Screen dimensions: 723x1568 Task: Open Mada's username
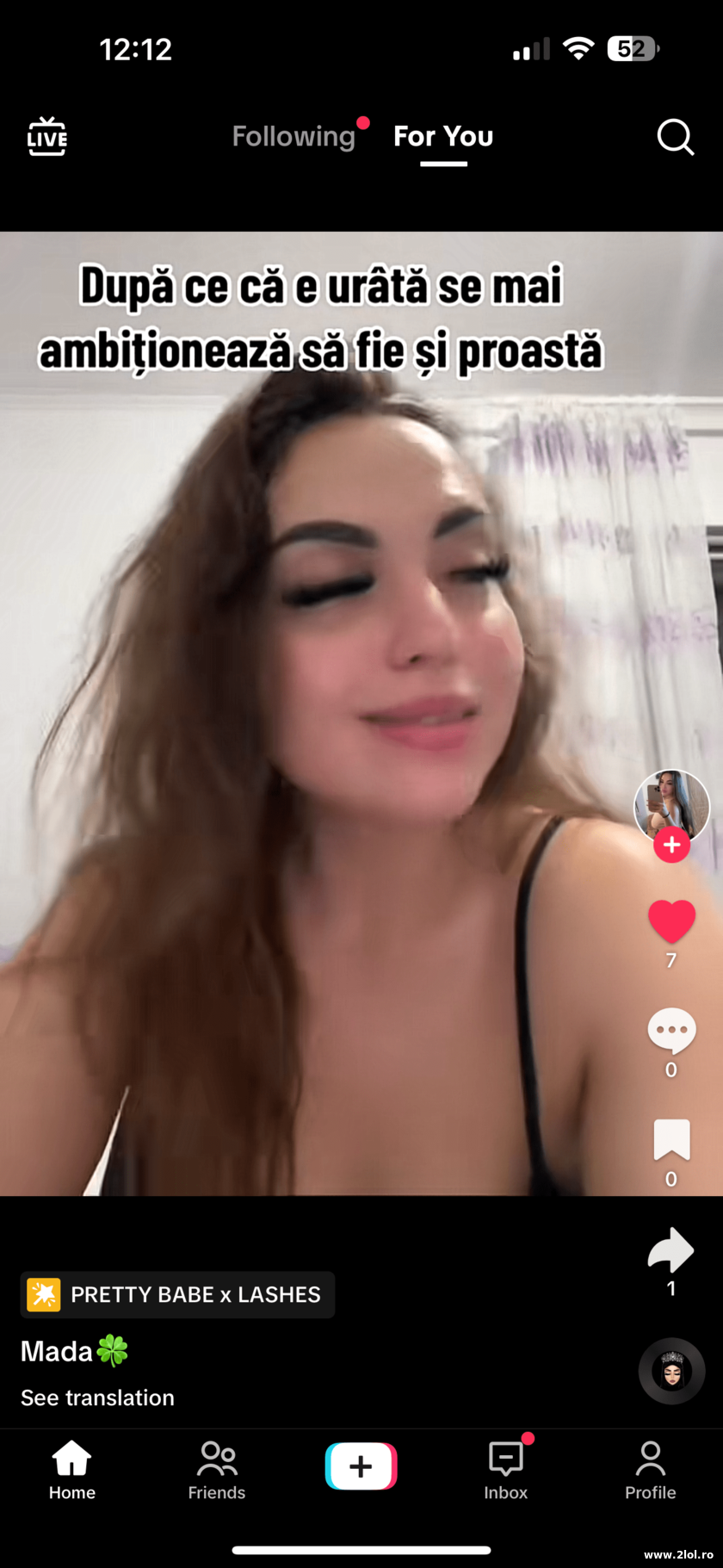(57, 1351)
